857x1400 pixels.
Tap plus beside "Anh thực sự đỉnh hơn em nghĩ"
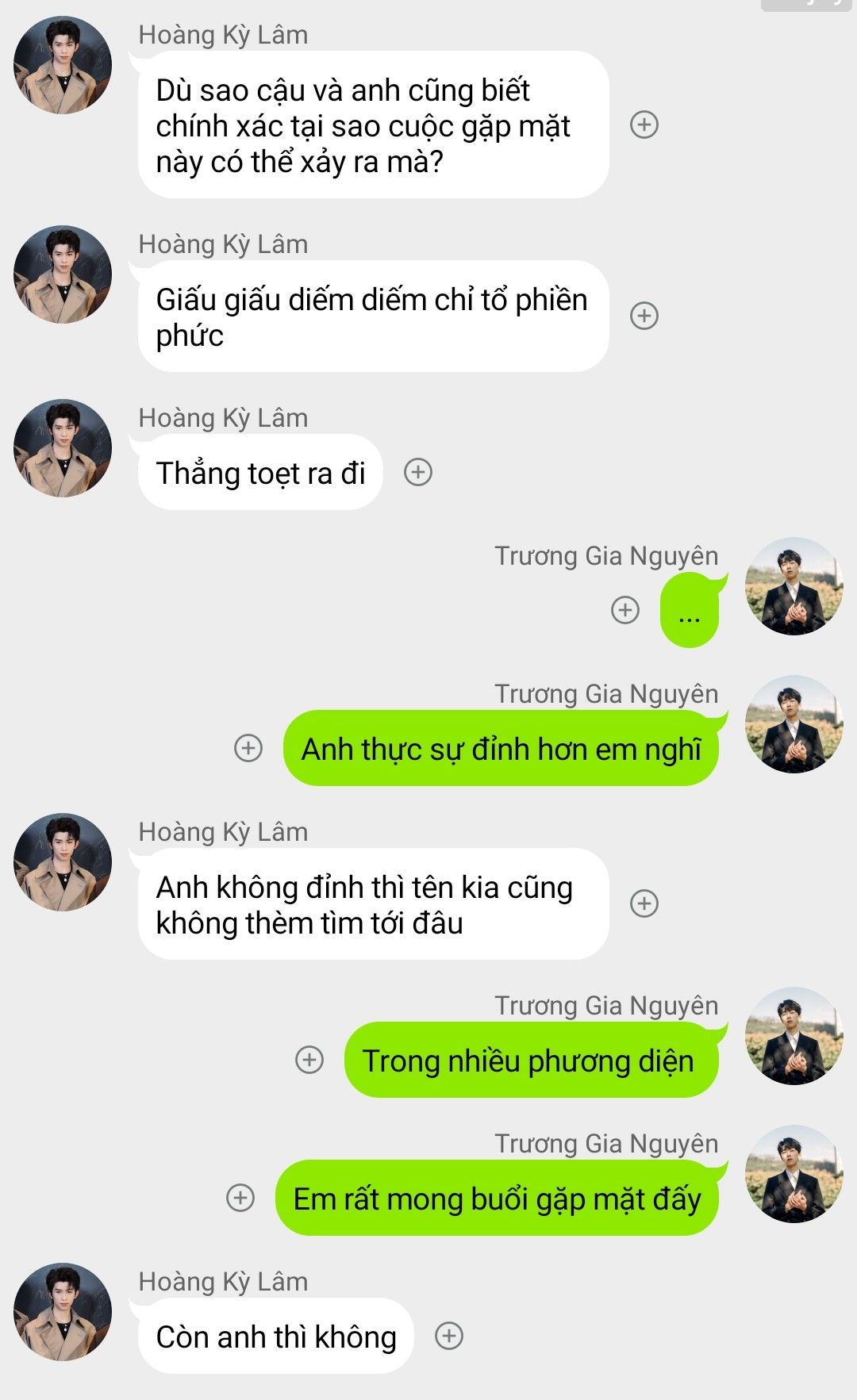coord(248,747)
